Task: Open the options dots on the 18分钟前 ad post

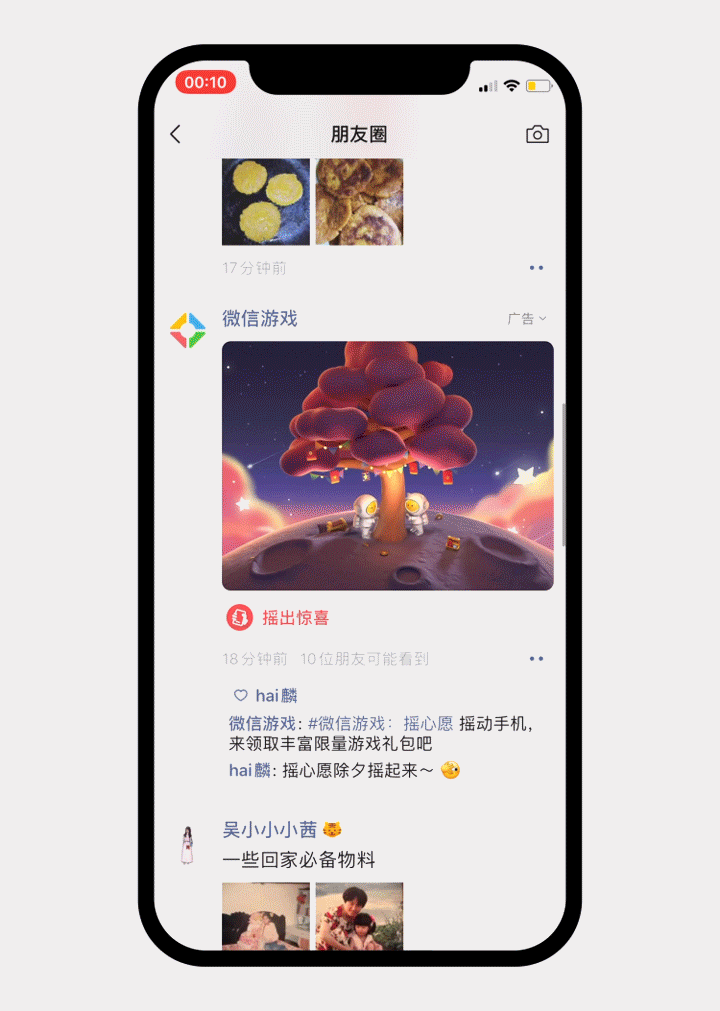Action: coord(536,659)
